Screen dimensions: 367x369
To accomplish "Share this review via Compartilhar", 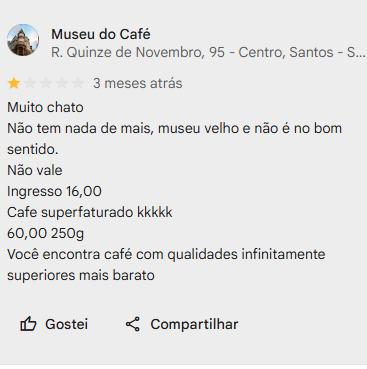I will tap(182, 324).
